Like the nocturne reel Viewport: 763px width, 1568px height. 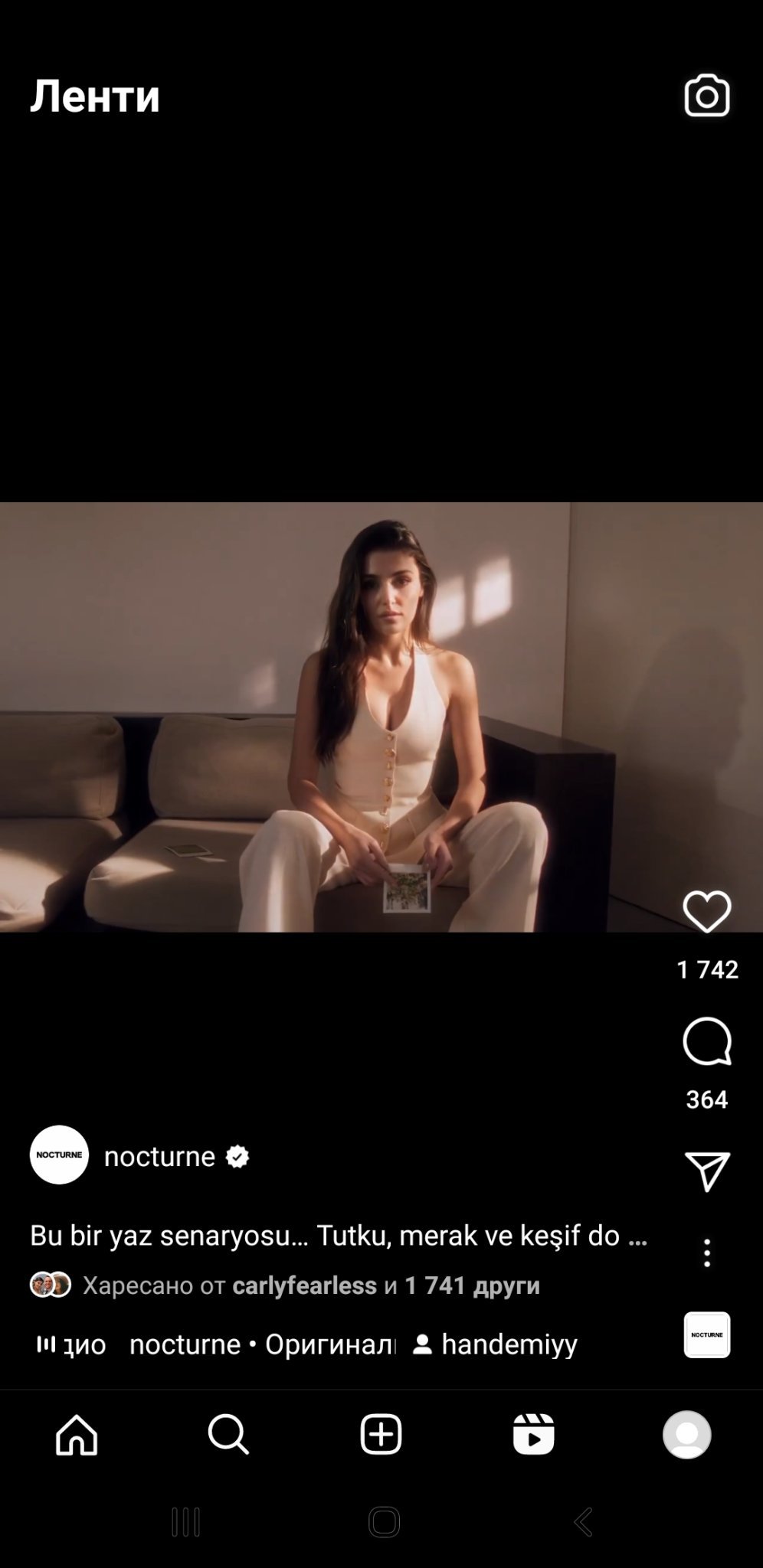tap(706, 912)
